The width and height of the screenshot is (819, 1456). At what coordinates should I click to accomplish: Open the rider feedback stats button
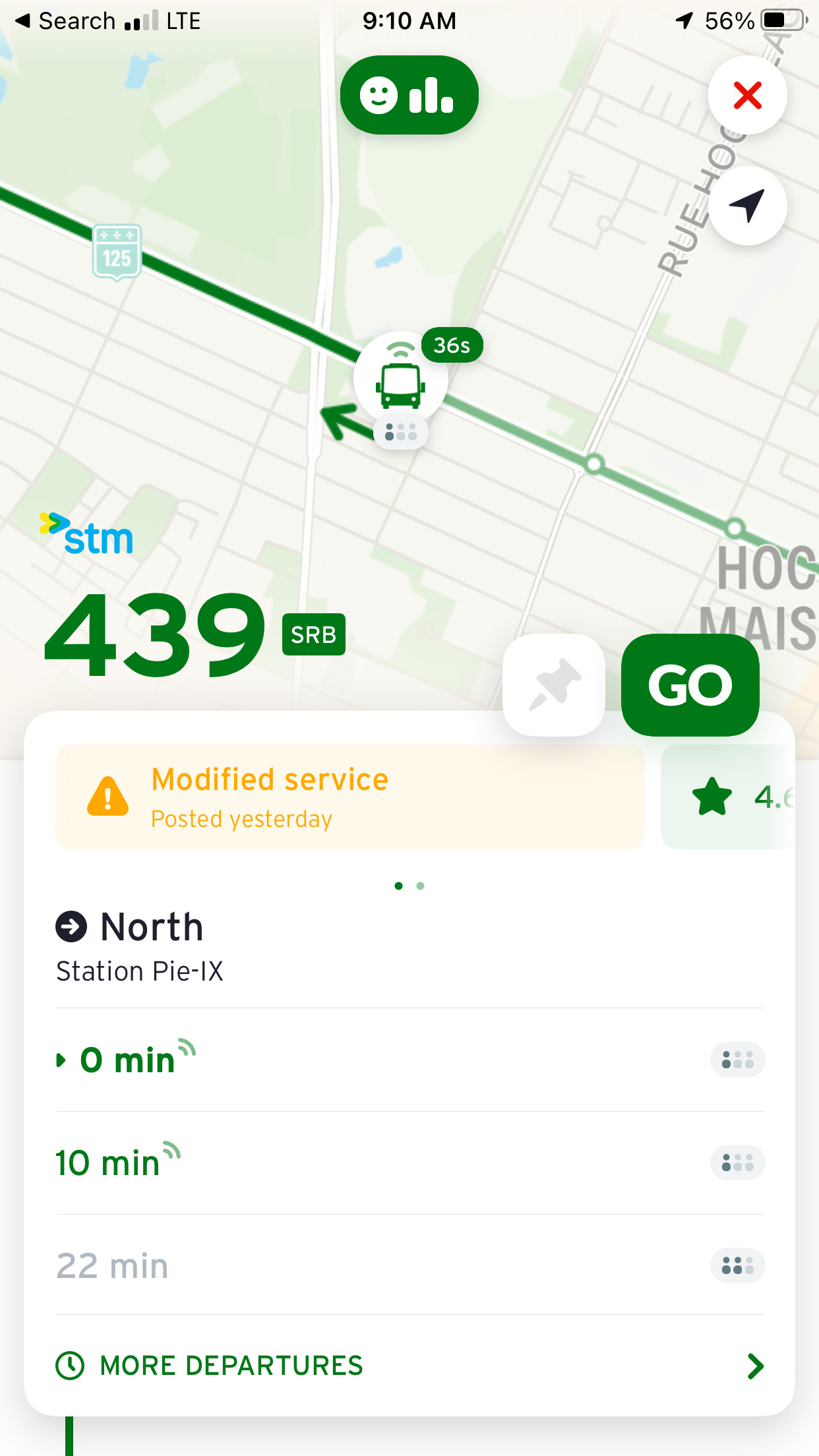(409, 95)
